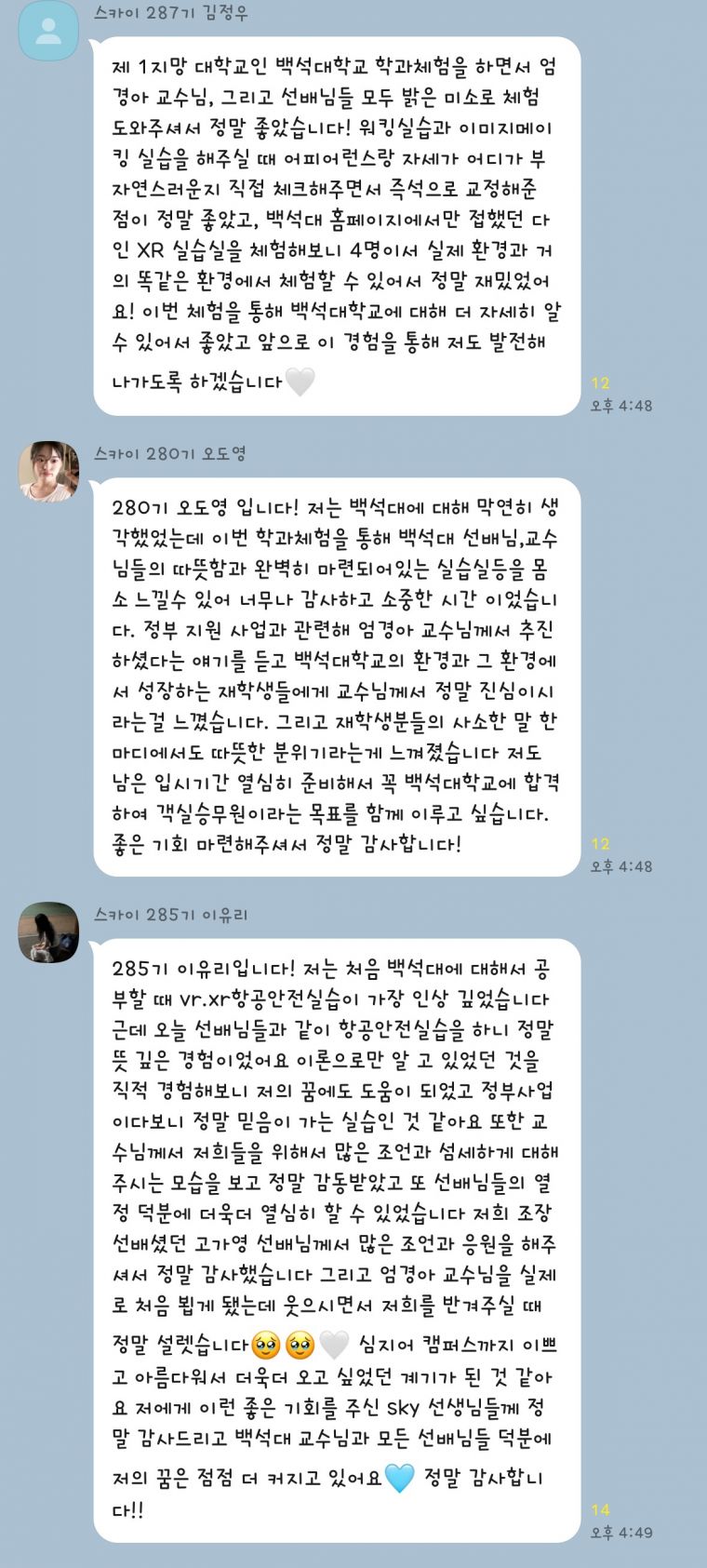View 스카이 280기 오도영's profile photo
The image size is (707, 1568).
(48, 470)
